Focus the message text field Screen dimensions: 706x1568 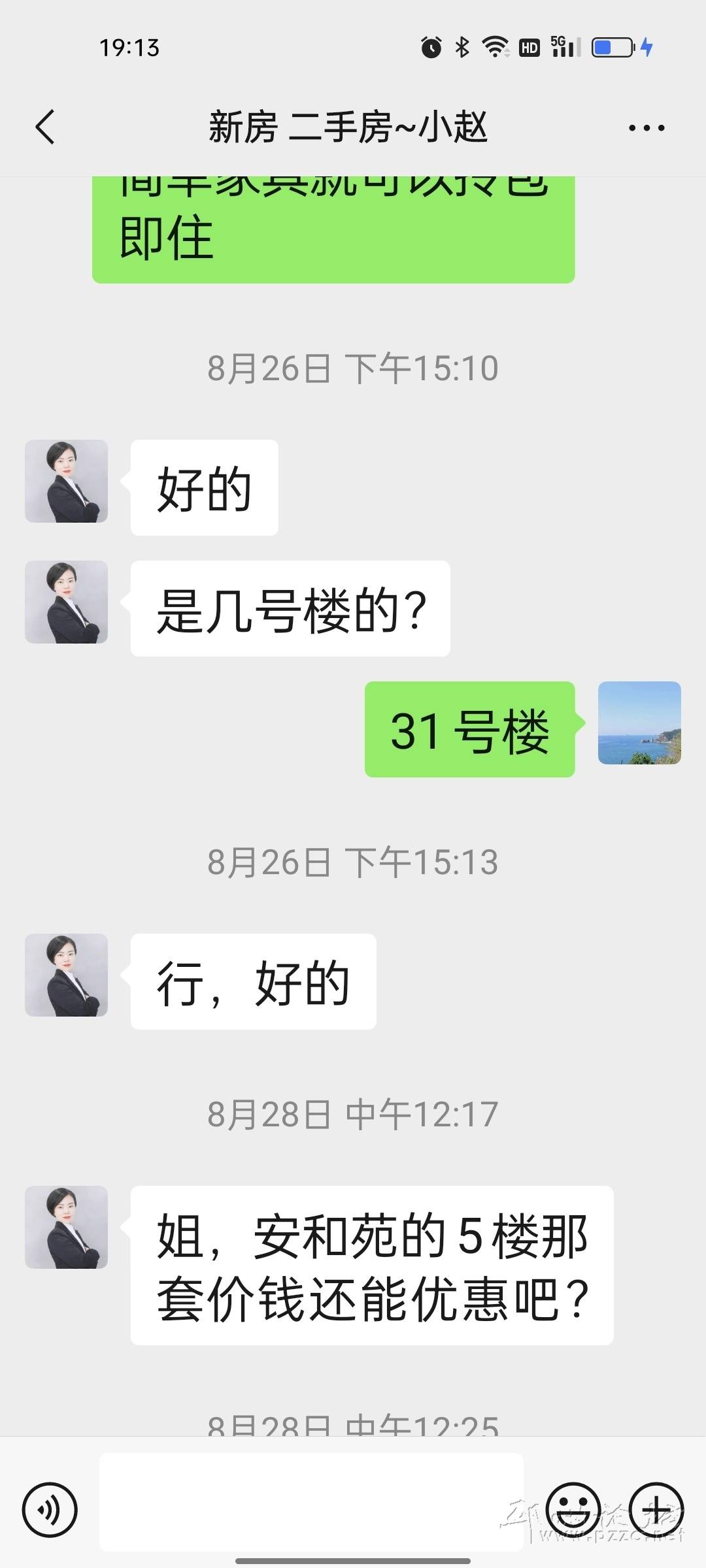(311, 1510)
